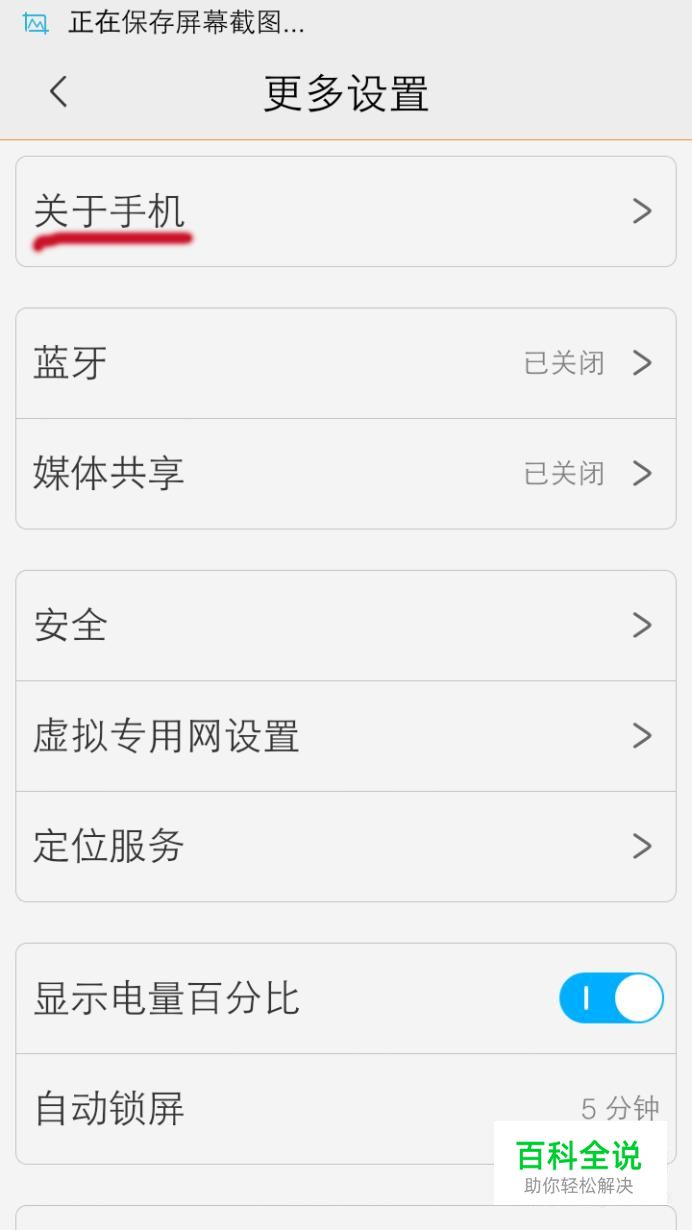Open 蓝牙 settings
Viewport: 692px width, 1230px height.
[x=346, y=363]
